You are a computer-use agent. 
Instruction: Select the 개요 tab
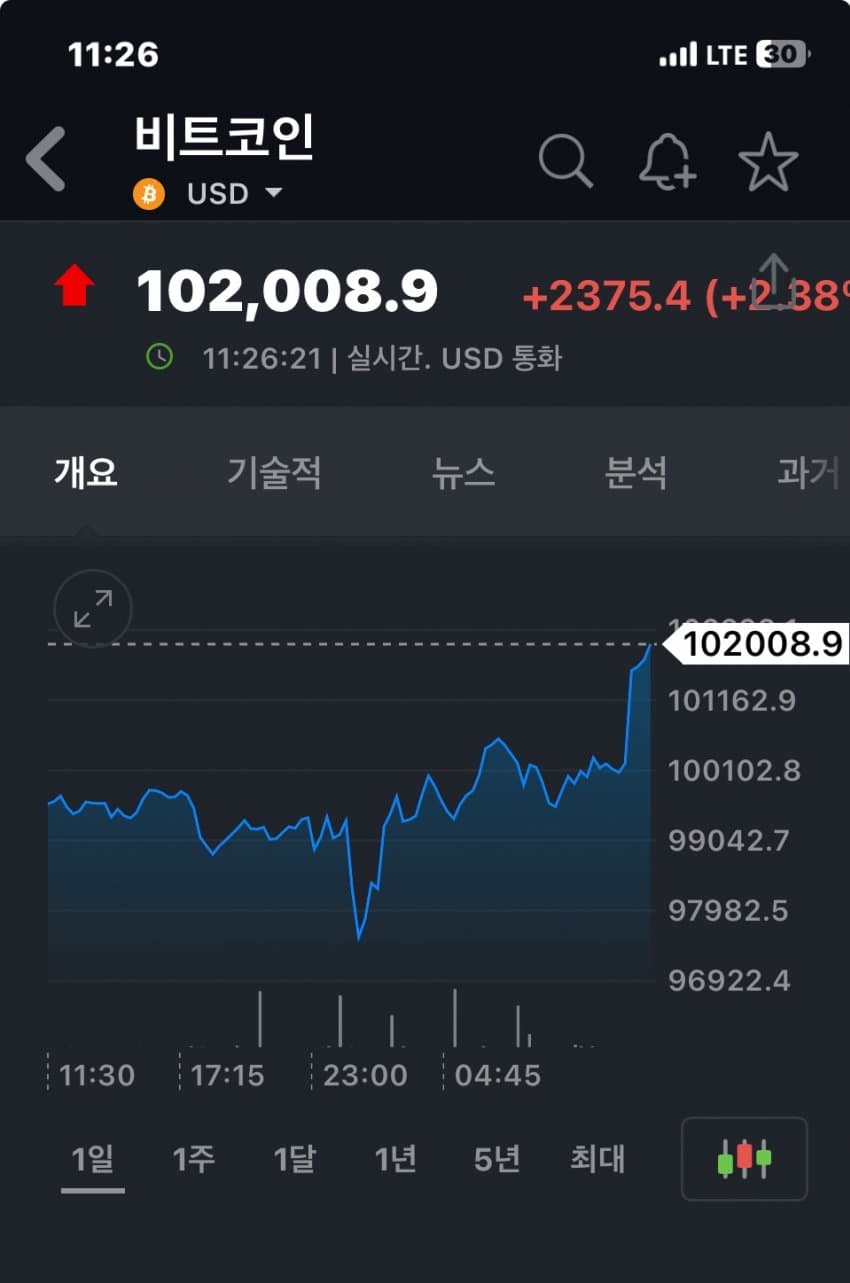coord(86,472)
